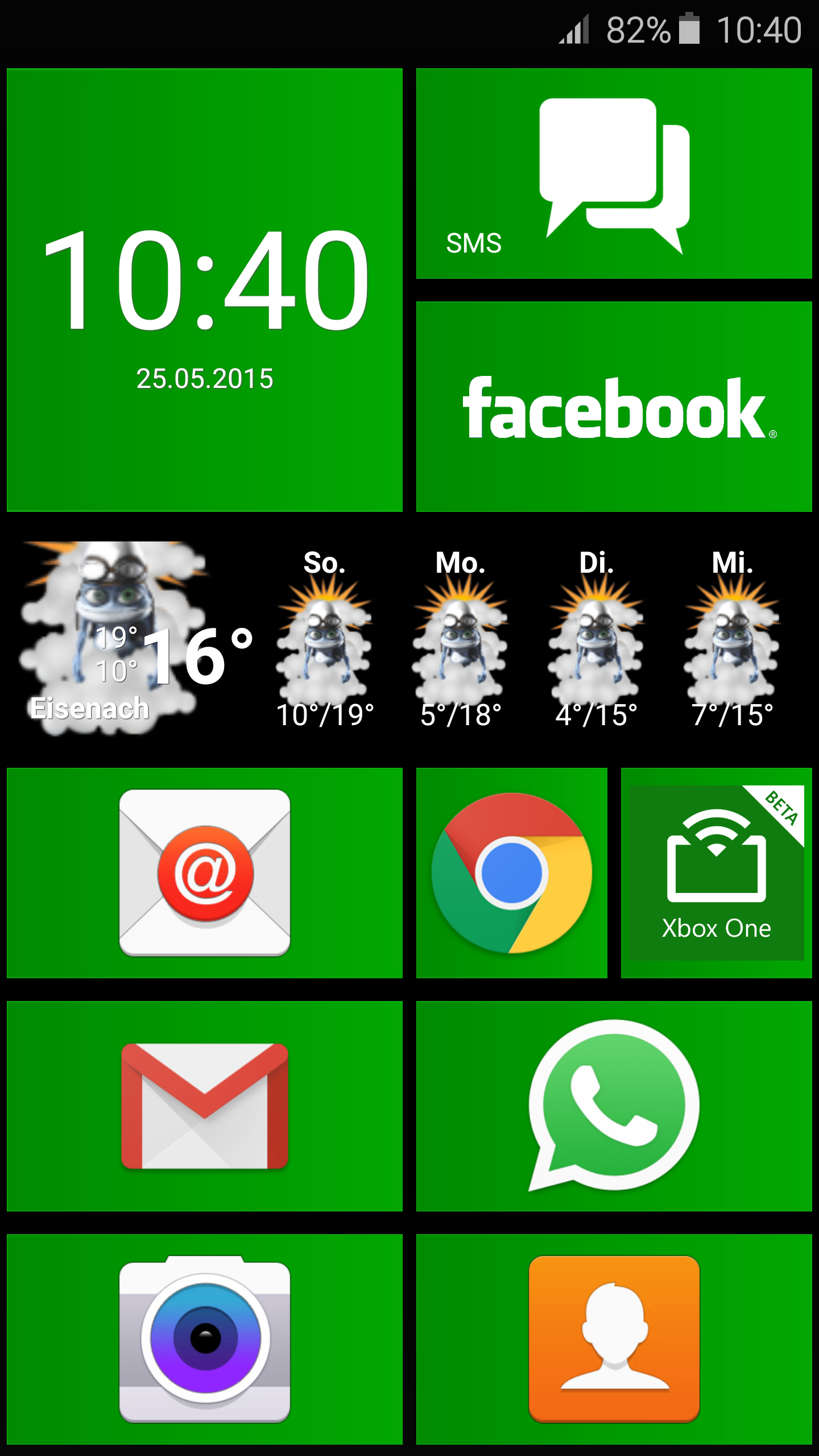Launch the Facebook tile
The height and width of the screenshot is (1456, 819).
coord(614,407)
